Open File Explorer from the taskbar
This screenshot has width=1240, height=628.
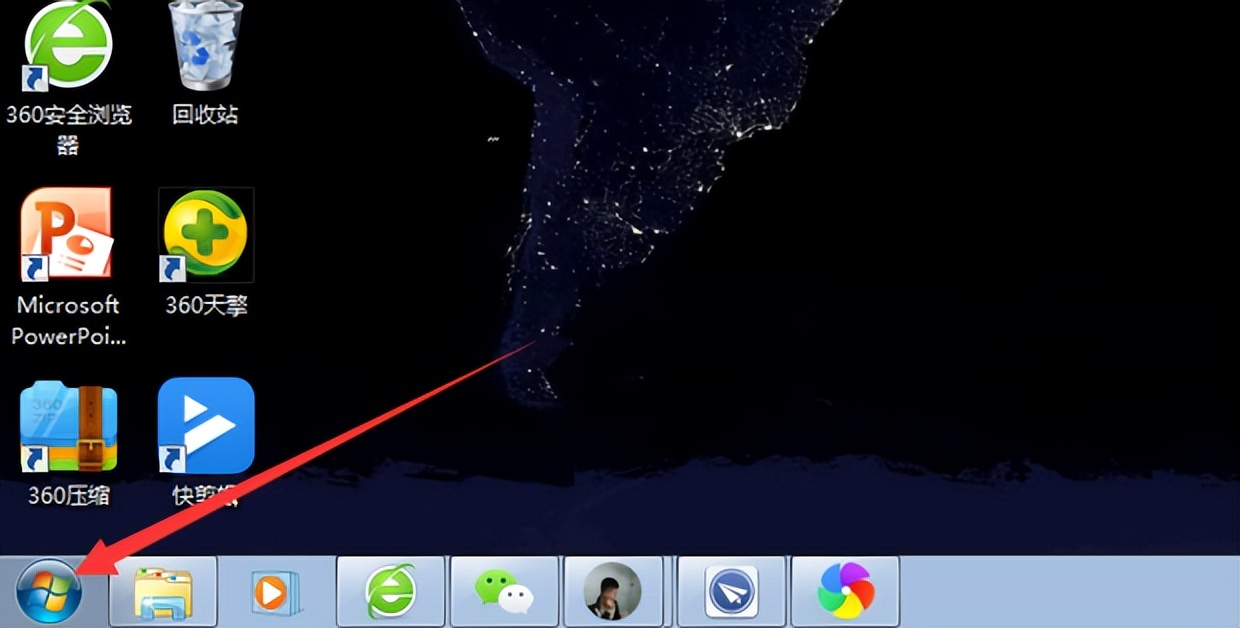click(x=163, y=593)
